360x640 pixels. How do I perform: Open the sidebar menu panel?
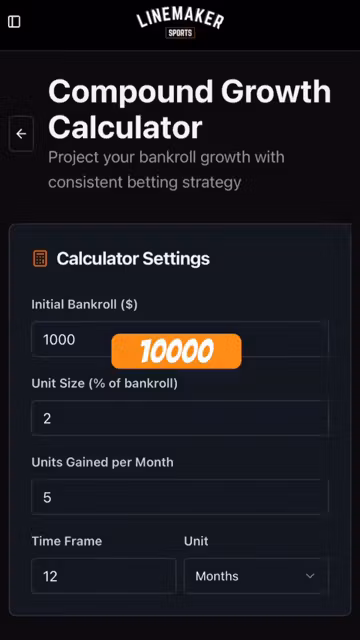pyautogui.click(x=14, y=22)
